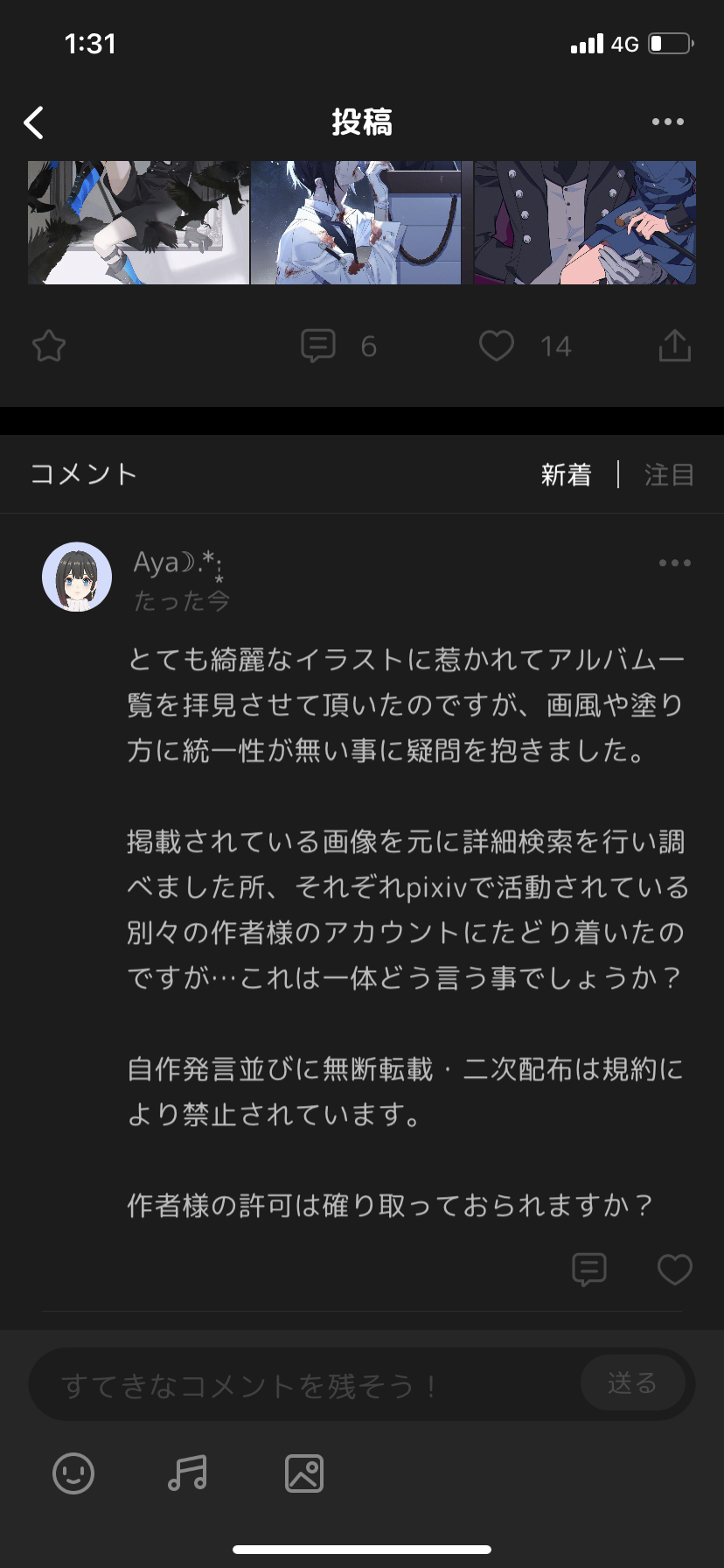Tap the 送る send button
Screen dimensions: 724x1568
tap(632, 1383)
